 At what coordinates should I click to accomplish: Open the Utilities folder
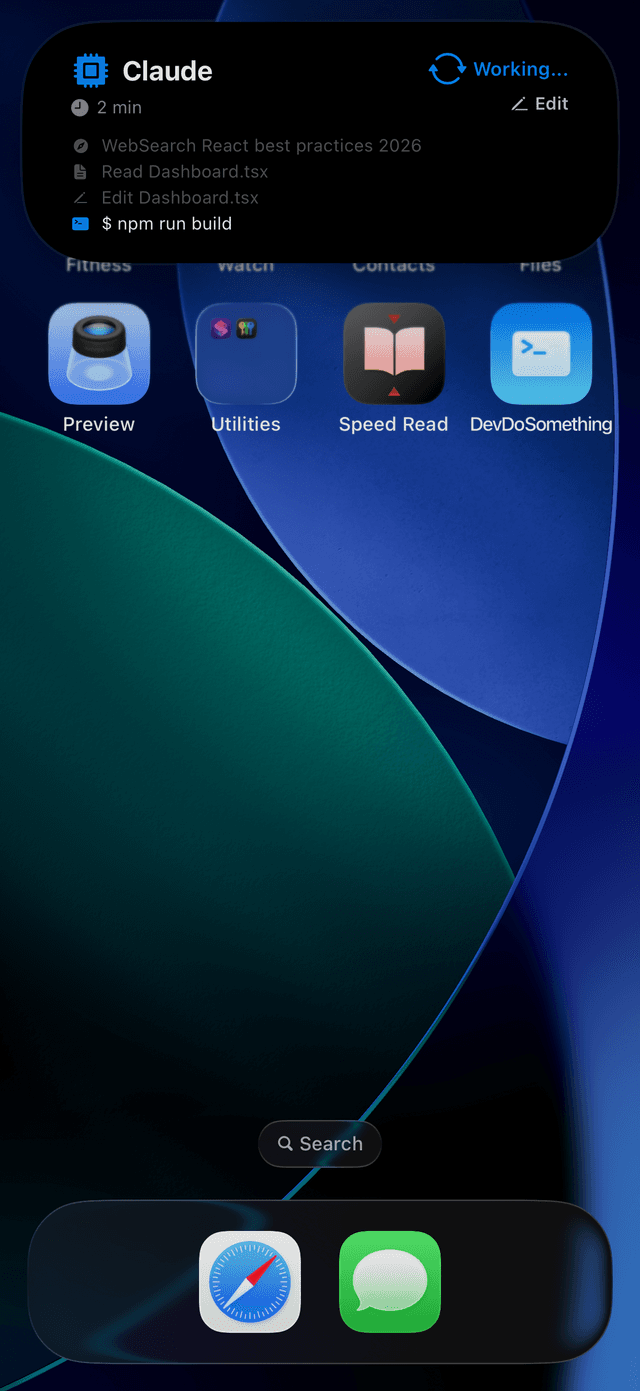point(246,354)
